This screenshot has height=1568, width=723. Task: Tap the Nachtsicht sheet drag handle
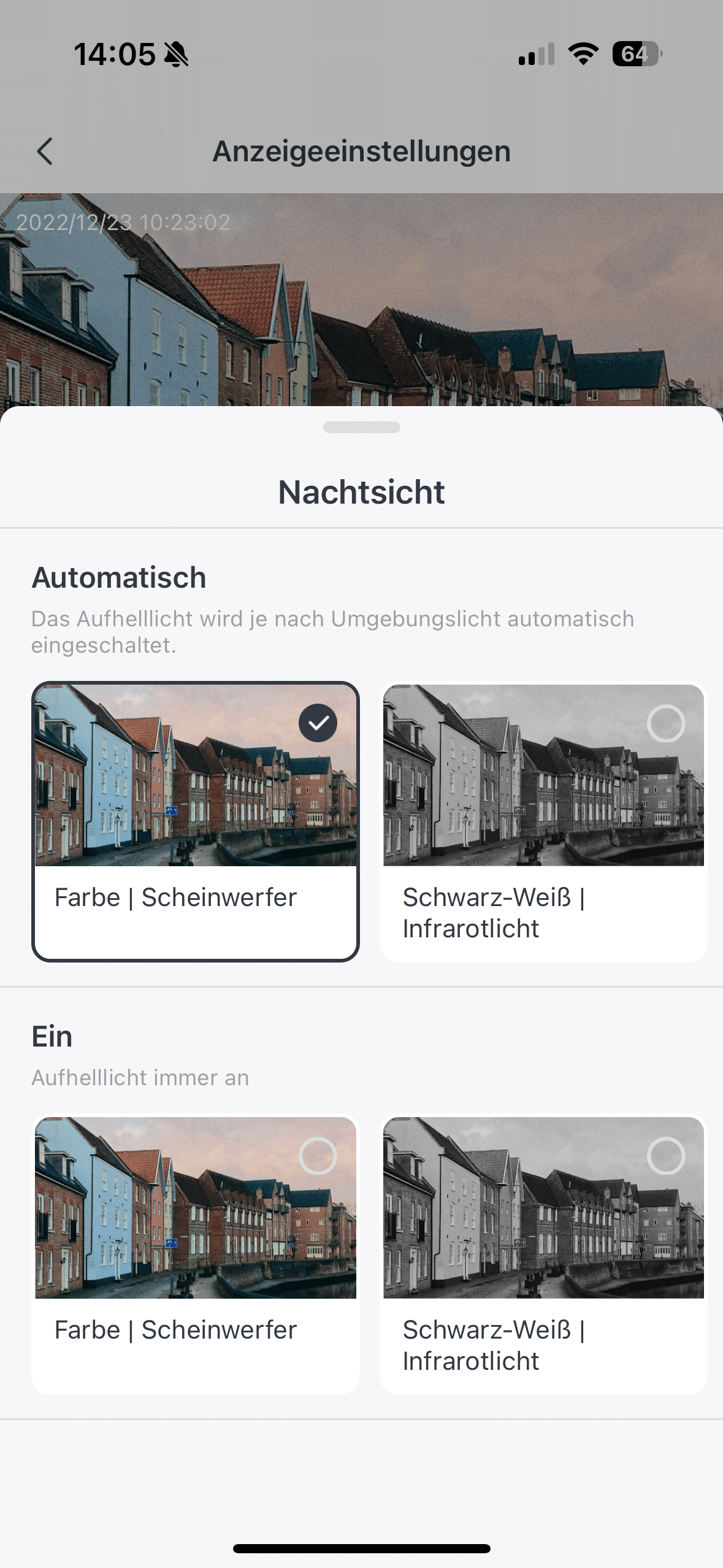point(361,427)
